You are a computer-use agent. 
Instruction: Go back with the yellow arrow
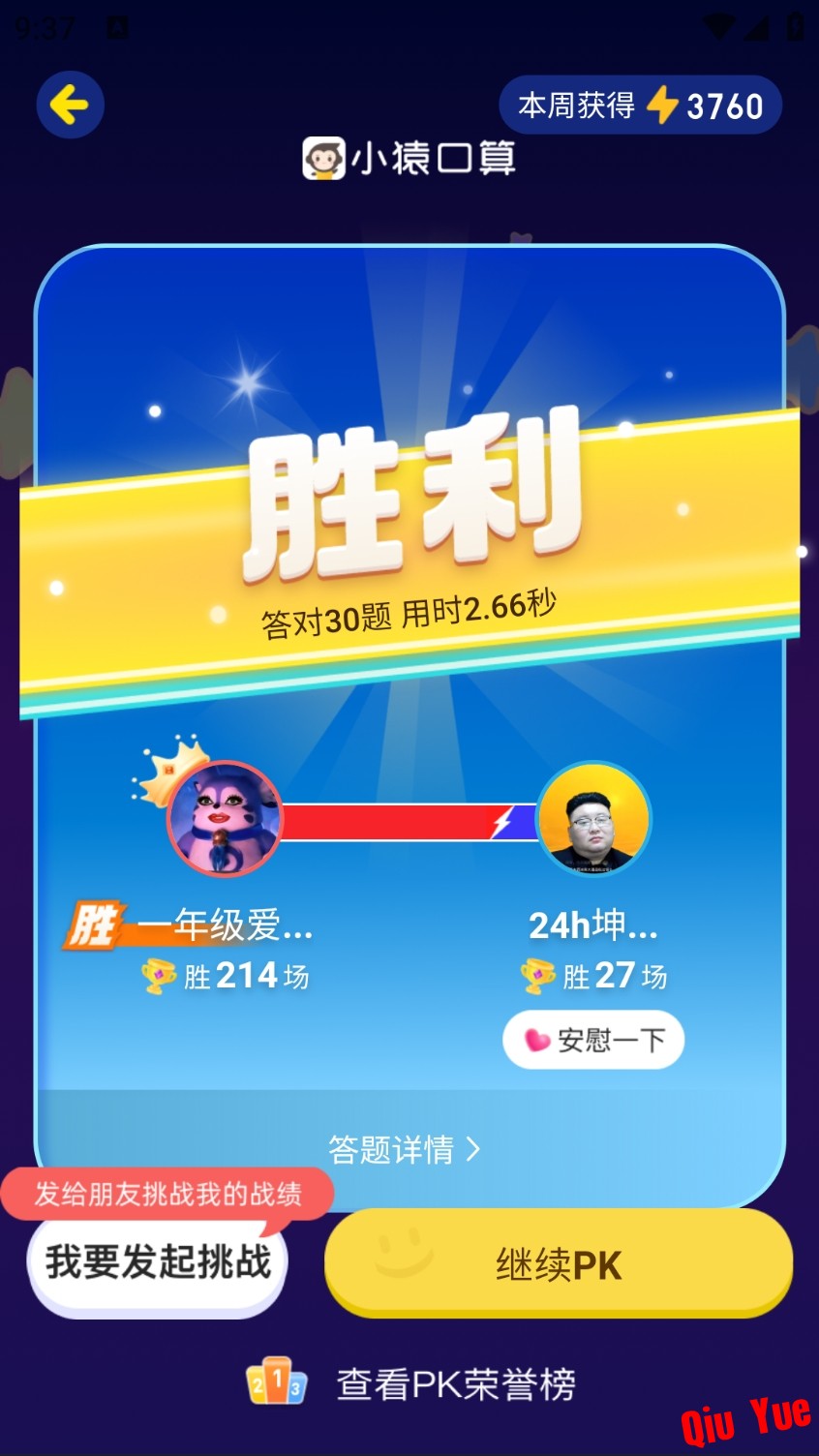coord(70,105)
